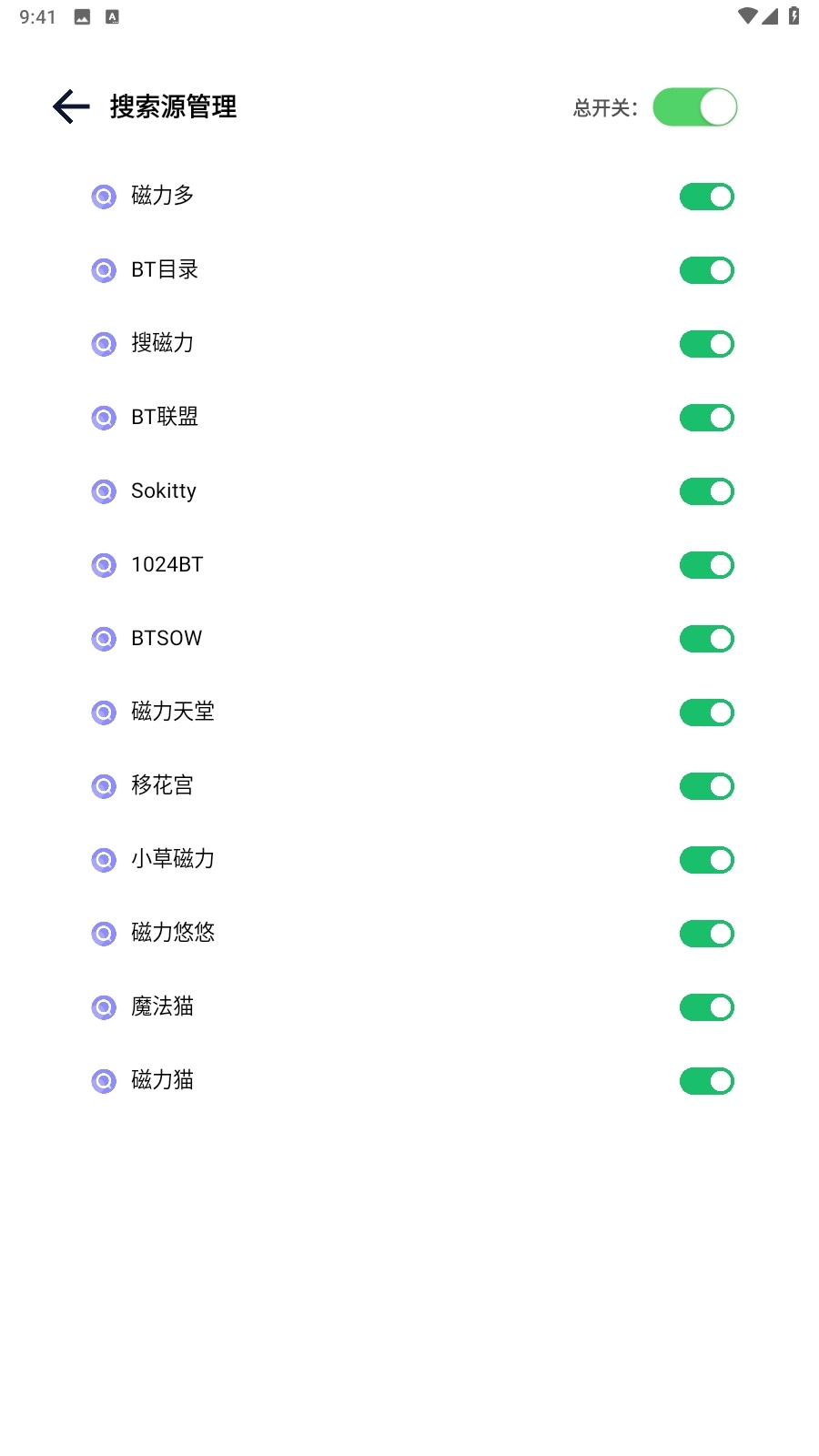The image size is (819, 1456).
Task: Toggle the 总开关 master switch
Action: [695, 106]
